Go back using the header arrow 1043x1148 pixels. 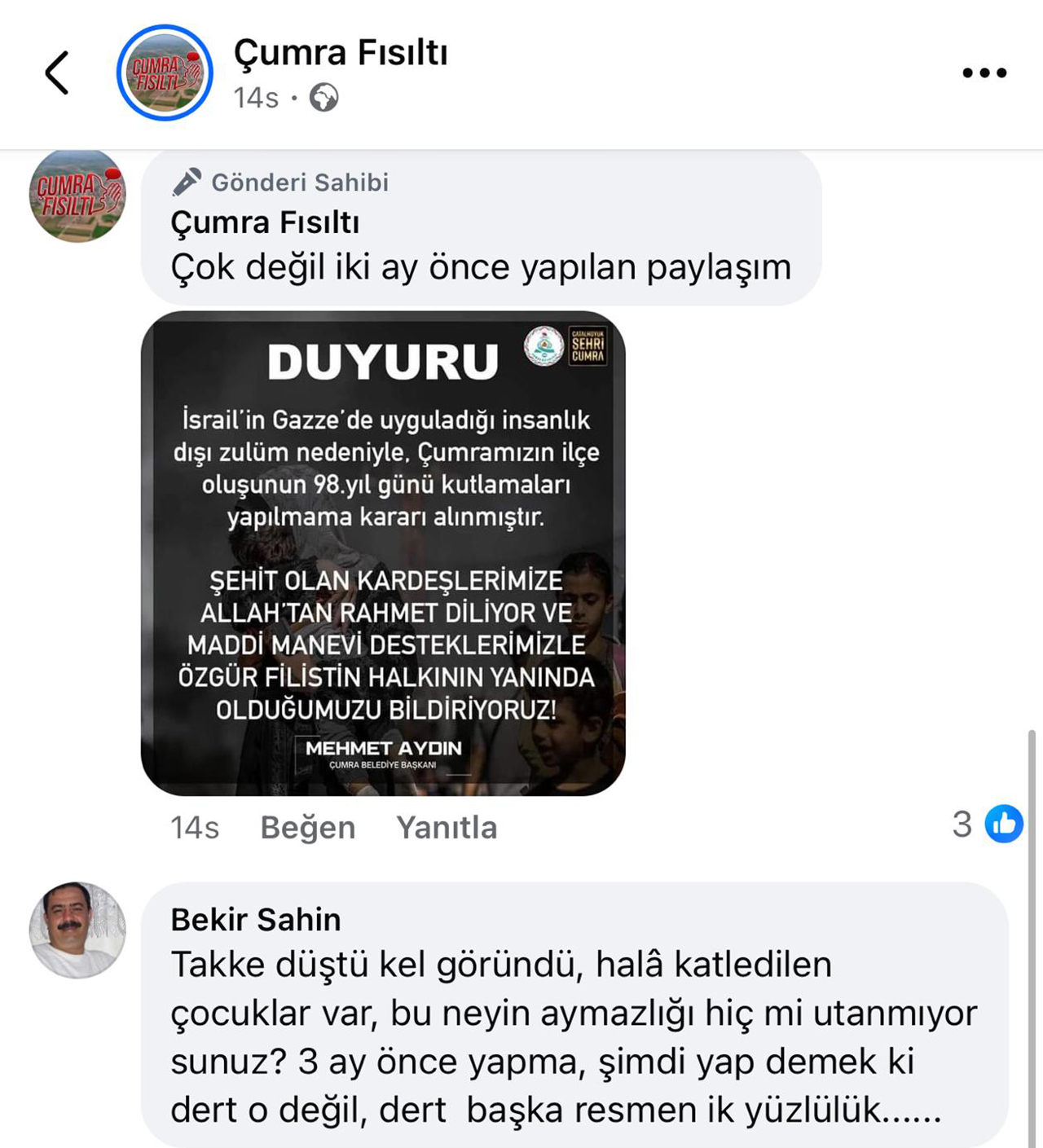(x=57, y=73)
